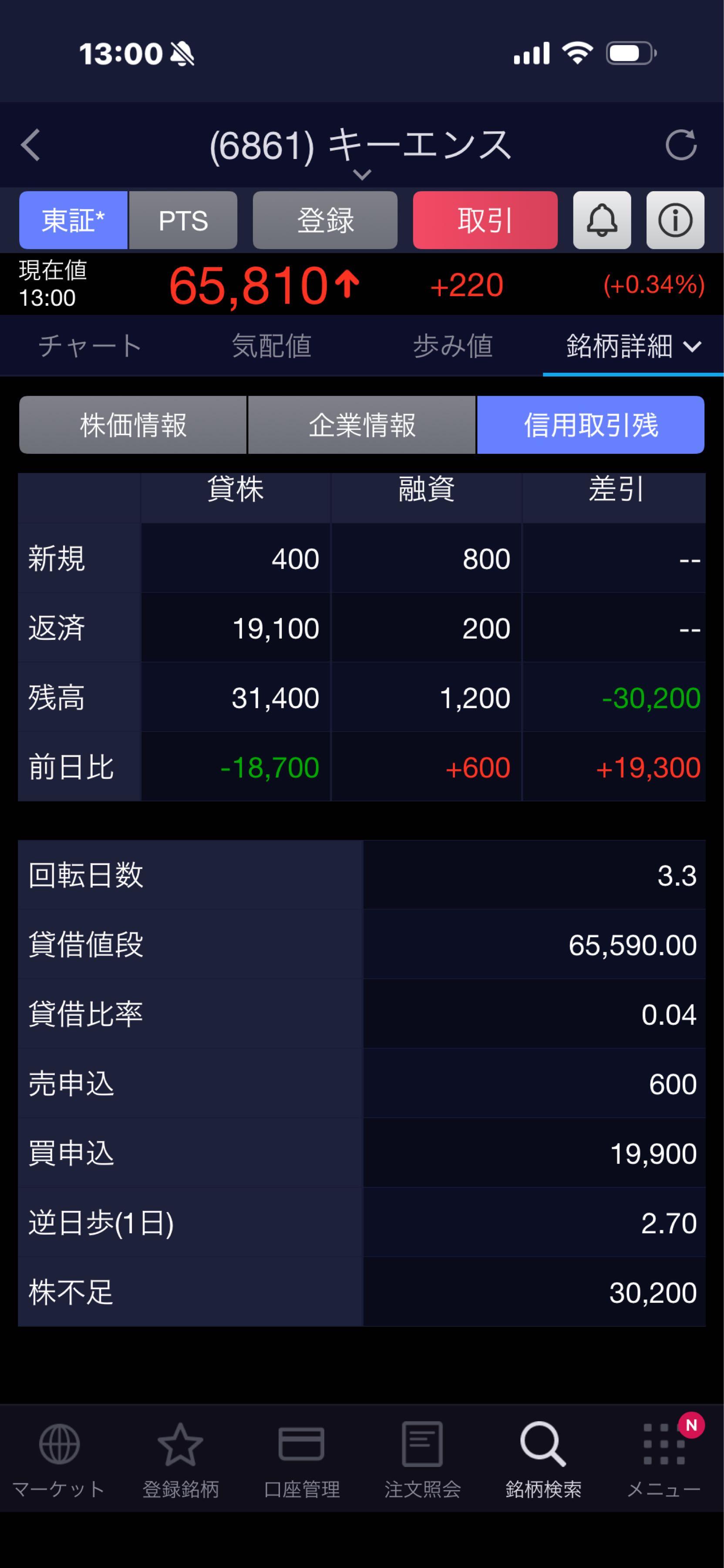Open the 取引 trade button
Viewport: 724px width, 1568px height.
coord(485,220)
